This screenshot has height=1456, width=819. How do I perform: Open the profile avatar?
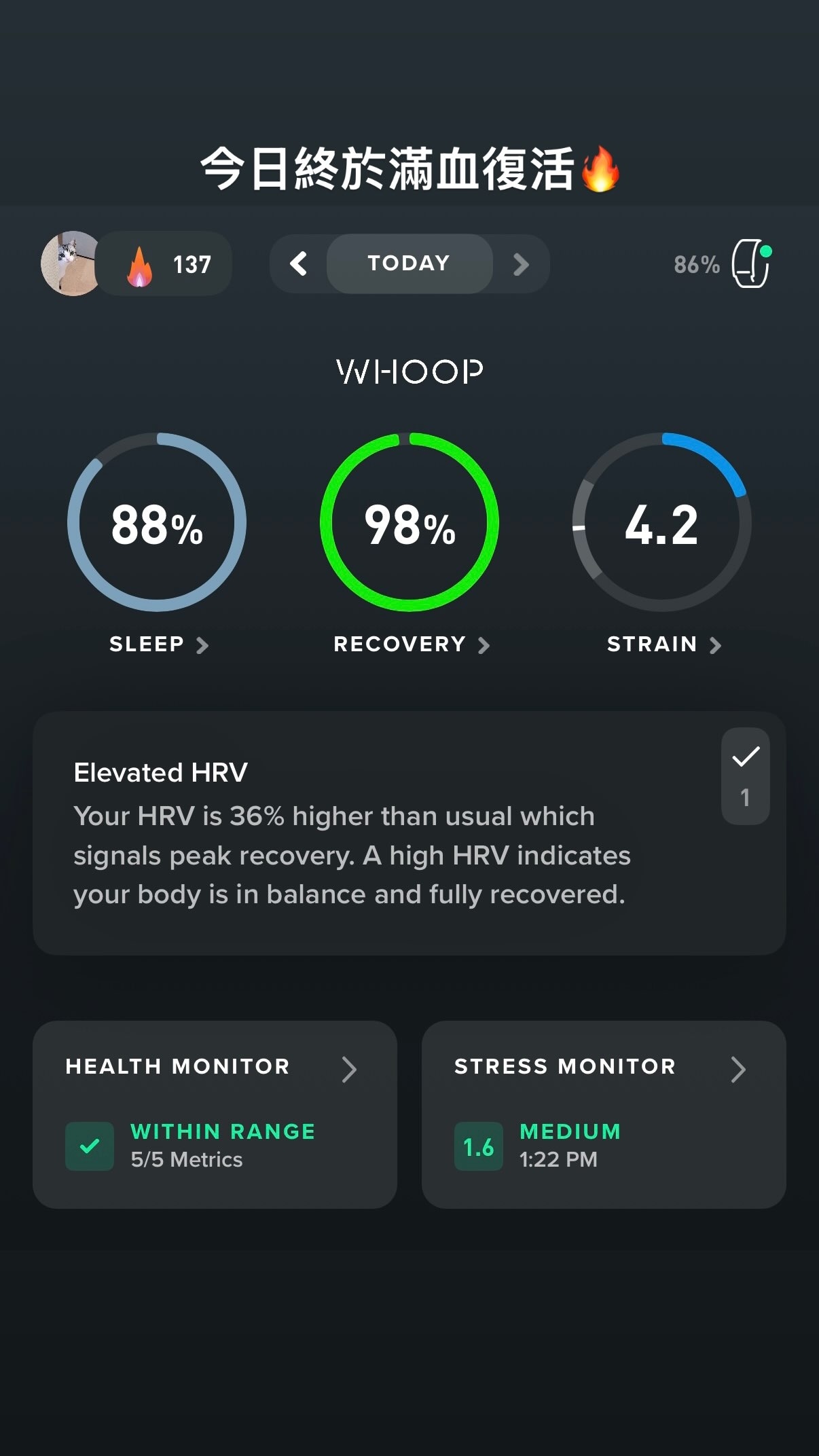click(x=72, y=263)
